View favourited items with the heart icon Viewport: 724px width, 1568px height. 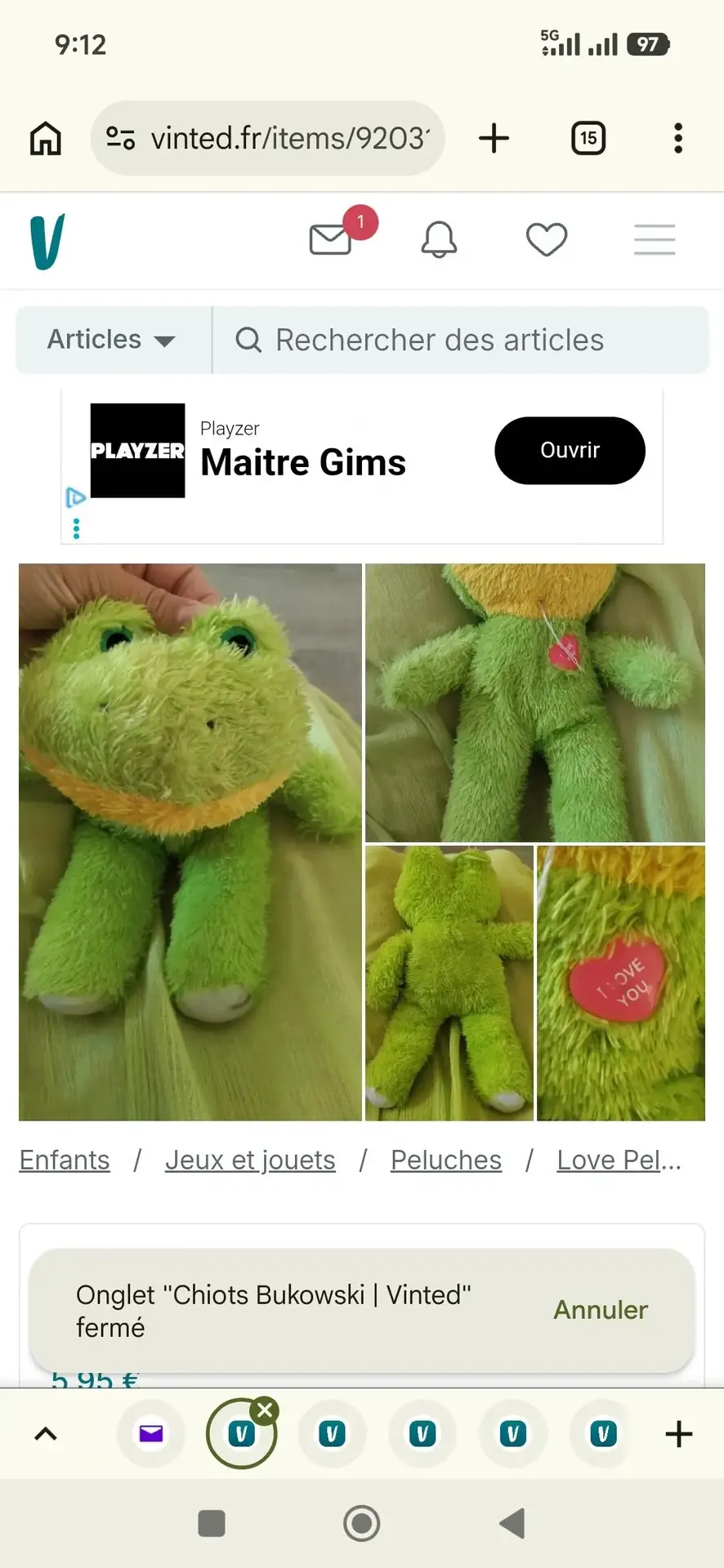[547, 240]
